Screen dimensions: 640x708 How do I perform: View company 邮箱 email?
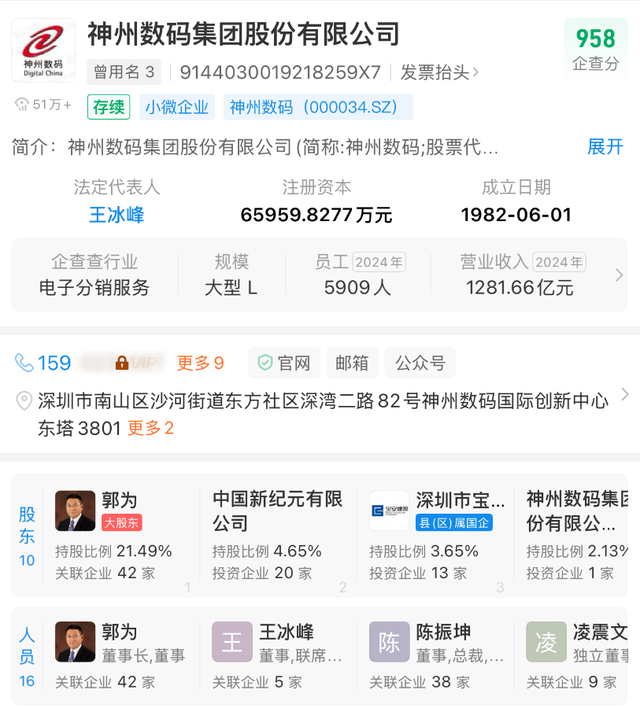coord(351,363)
